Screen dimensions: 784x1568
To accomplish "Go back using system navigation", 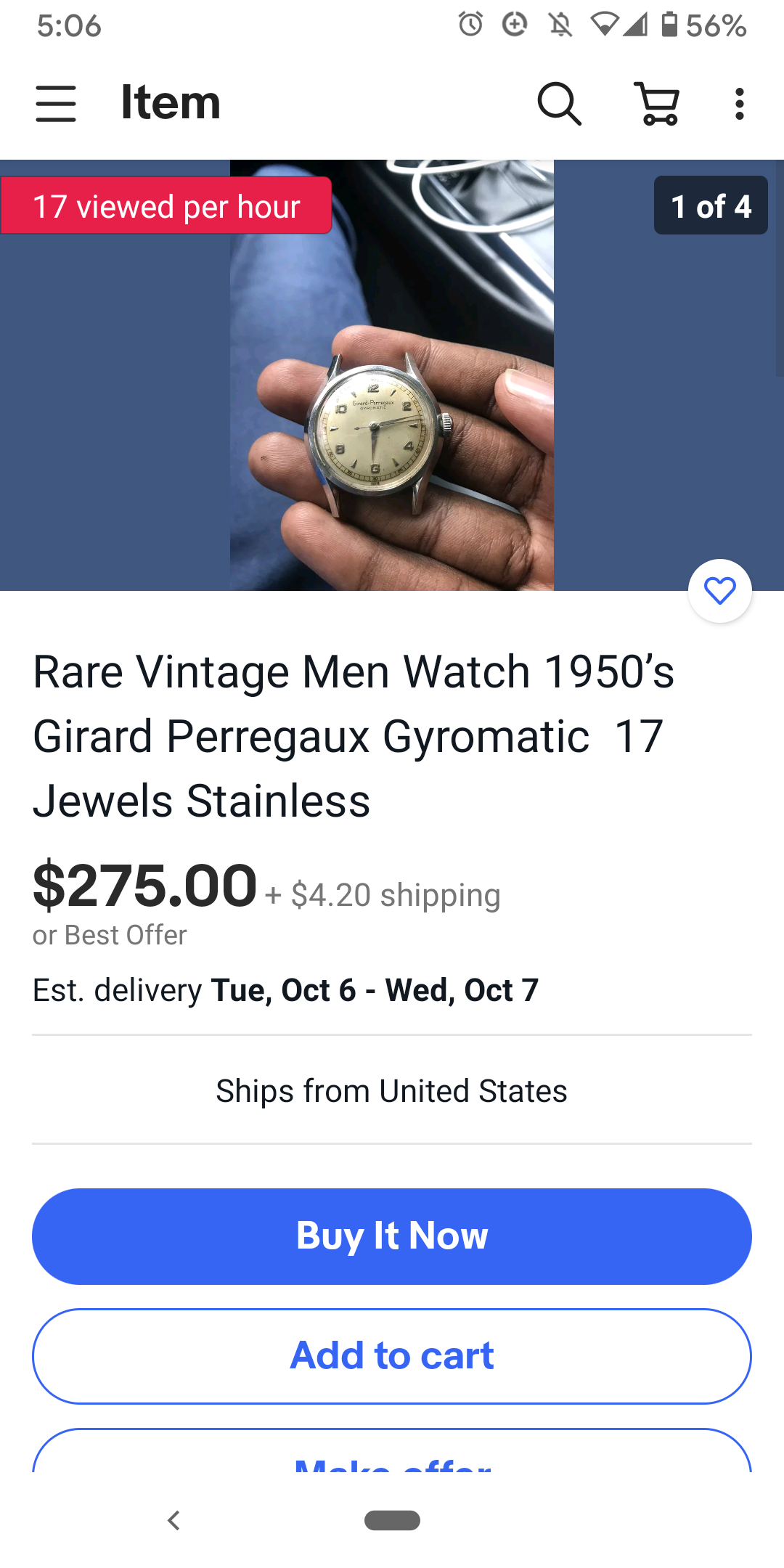I will tap(173, 1520).
